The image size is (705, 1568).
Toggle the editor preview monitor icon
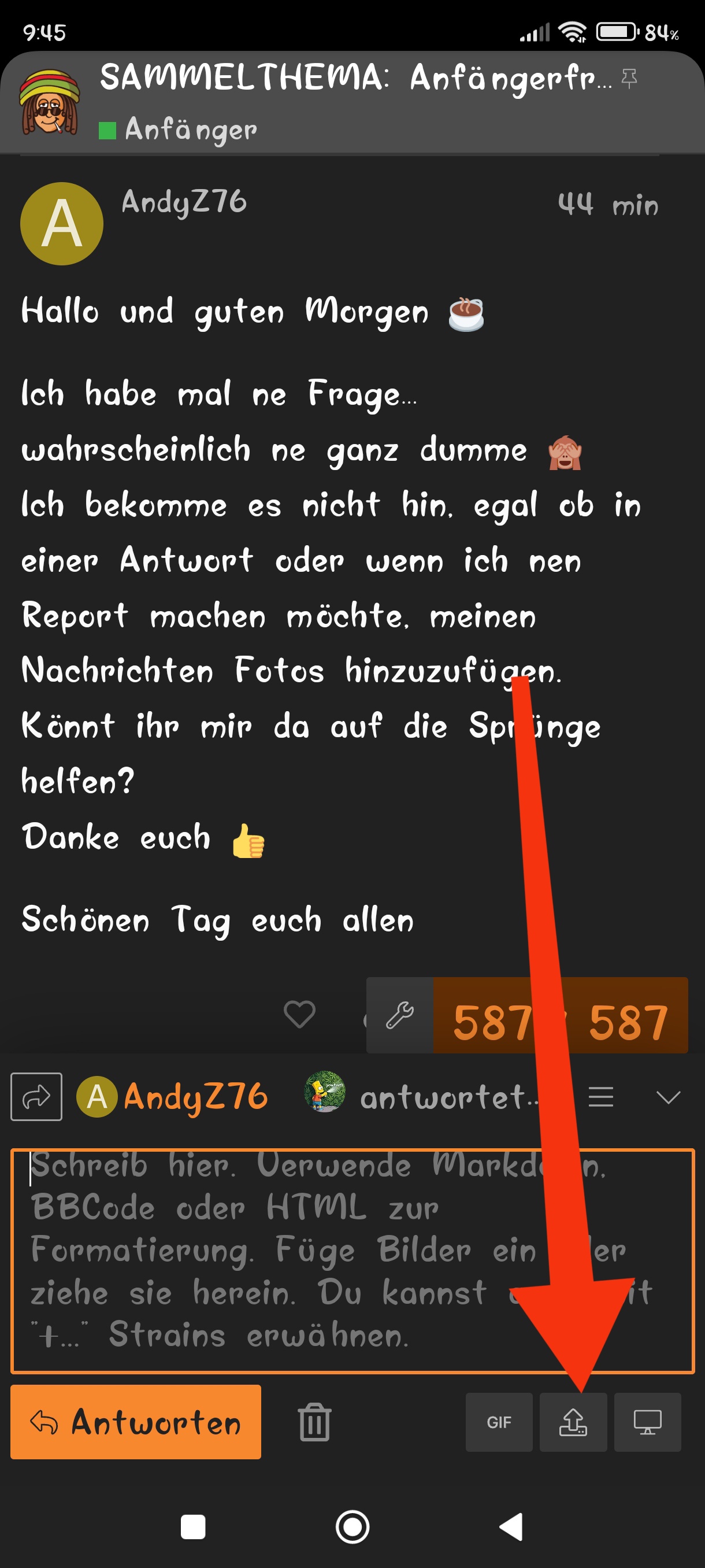point(647,1422)
